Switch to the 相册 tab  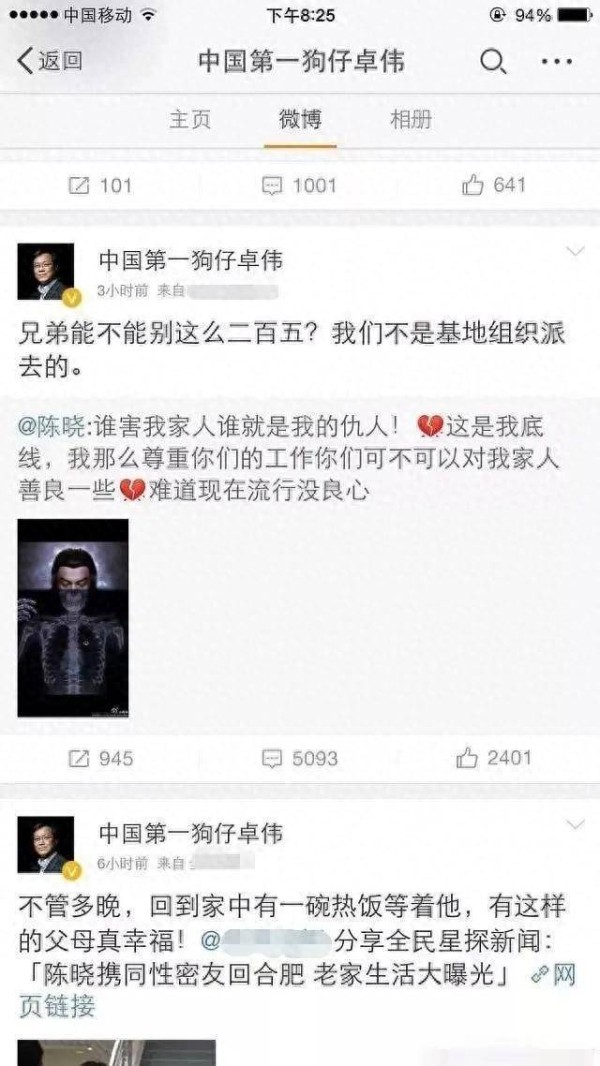pyautogui.click(x=410, y=120)
